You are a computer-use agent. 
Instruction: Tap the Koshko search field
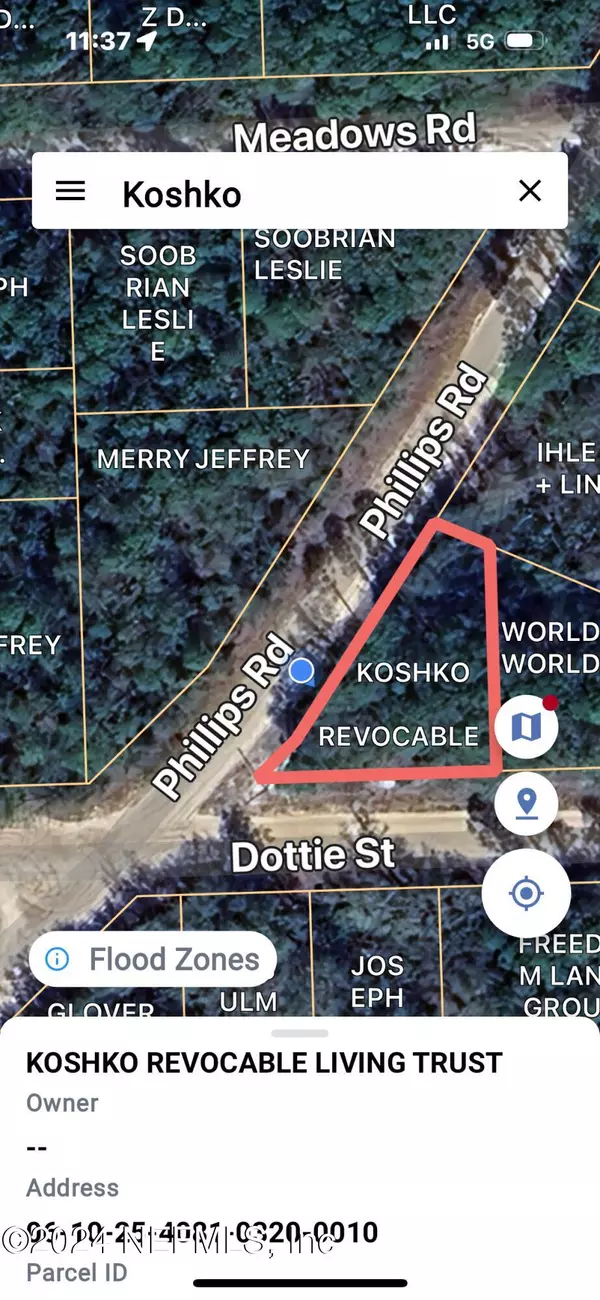click(300, 193)
